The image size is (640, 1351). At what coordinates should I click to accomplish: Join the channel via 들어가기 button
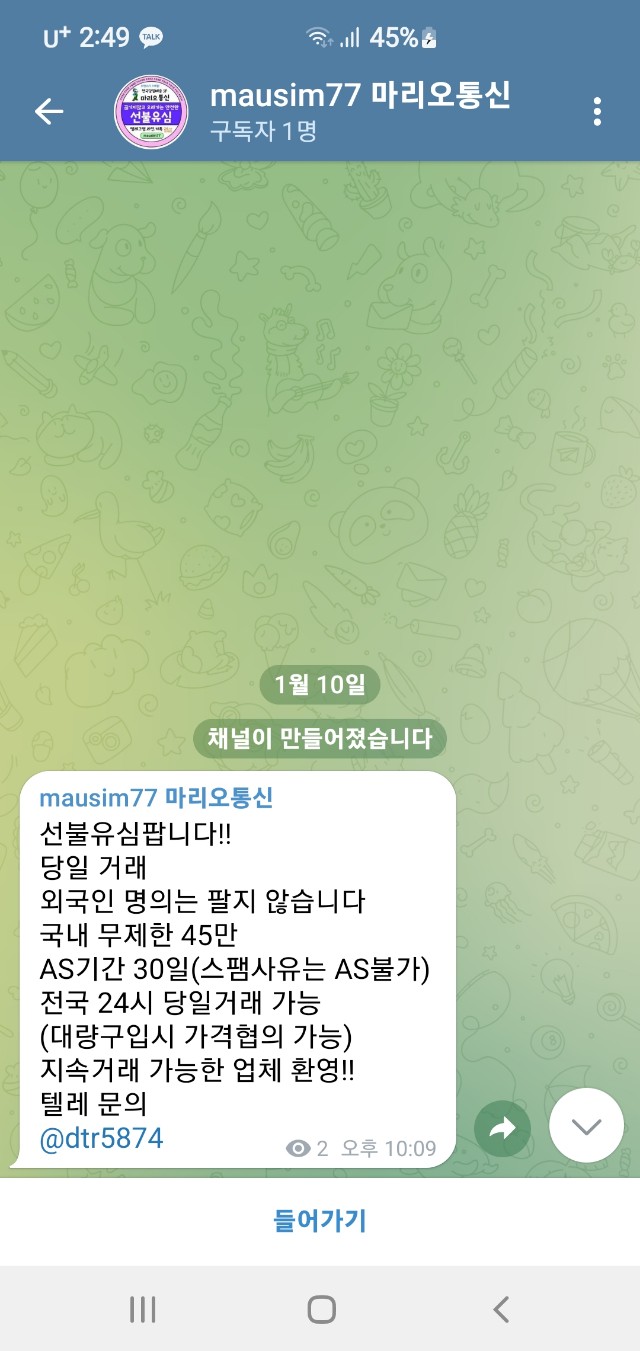point(320,1220)
